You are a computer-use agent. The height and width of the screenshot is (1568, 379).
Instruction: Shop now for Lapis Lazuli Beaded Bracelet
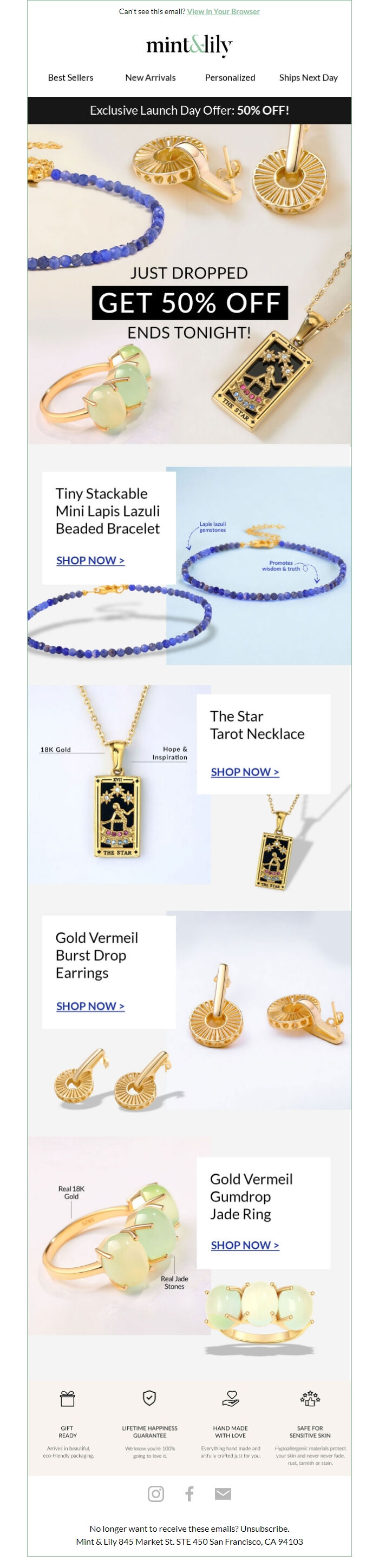[90, 560]
